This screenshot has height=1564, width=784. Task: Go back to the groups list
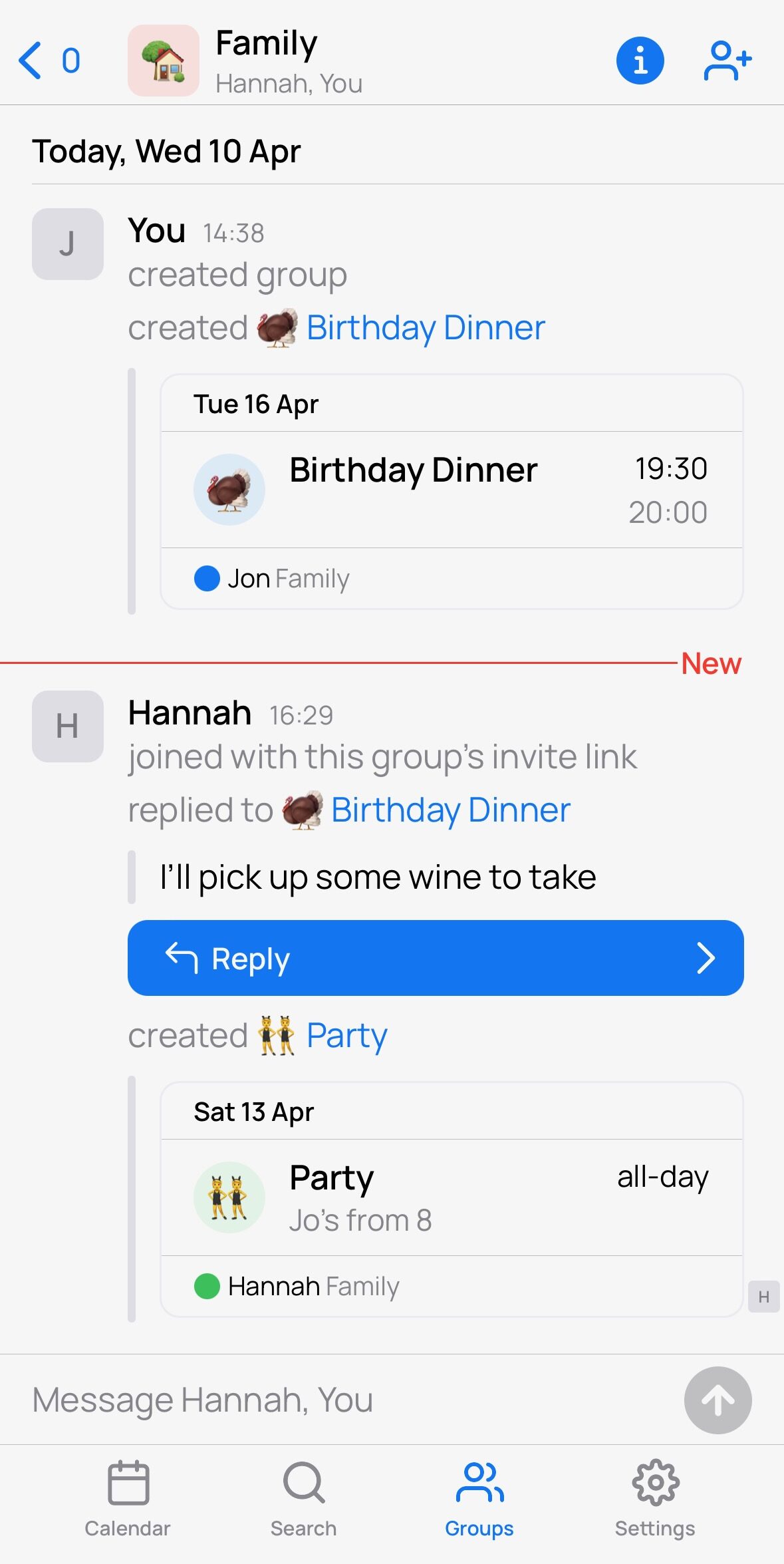pyautogui.click(x=47, y=61)
